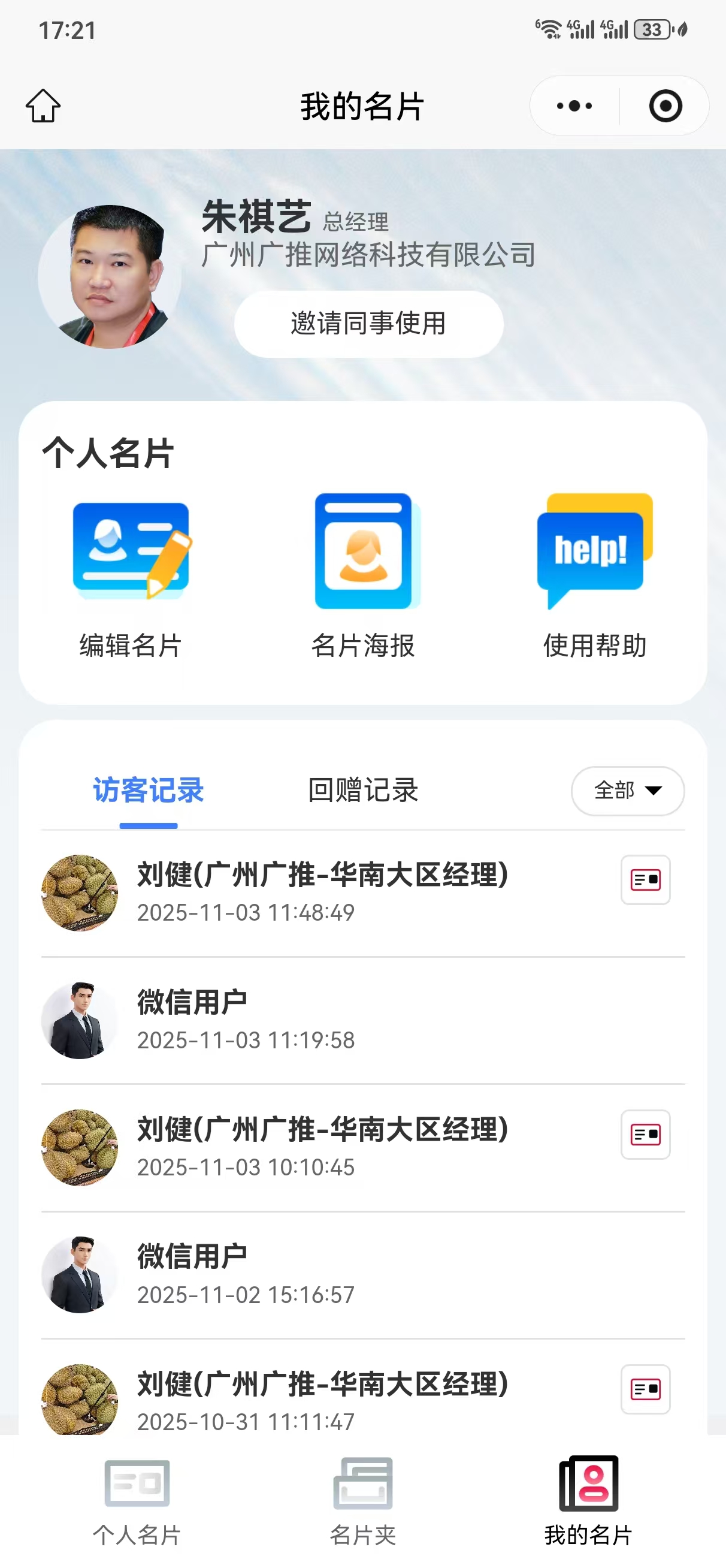
Task: Click the circular close capsule button
Action: pos(665,105)
